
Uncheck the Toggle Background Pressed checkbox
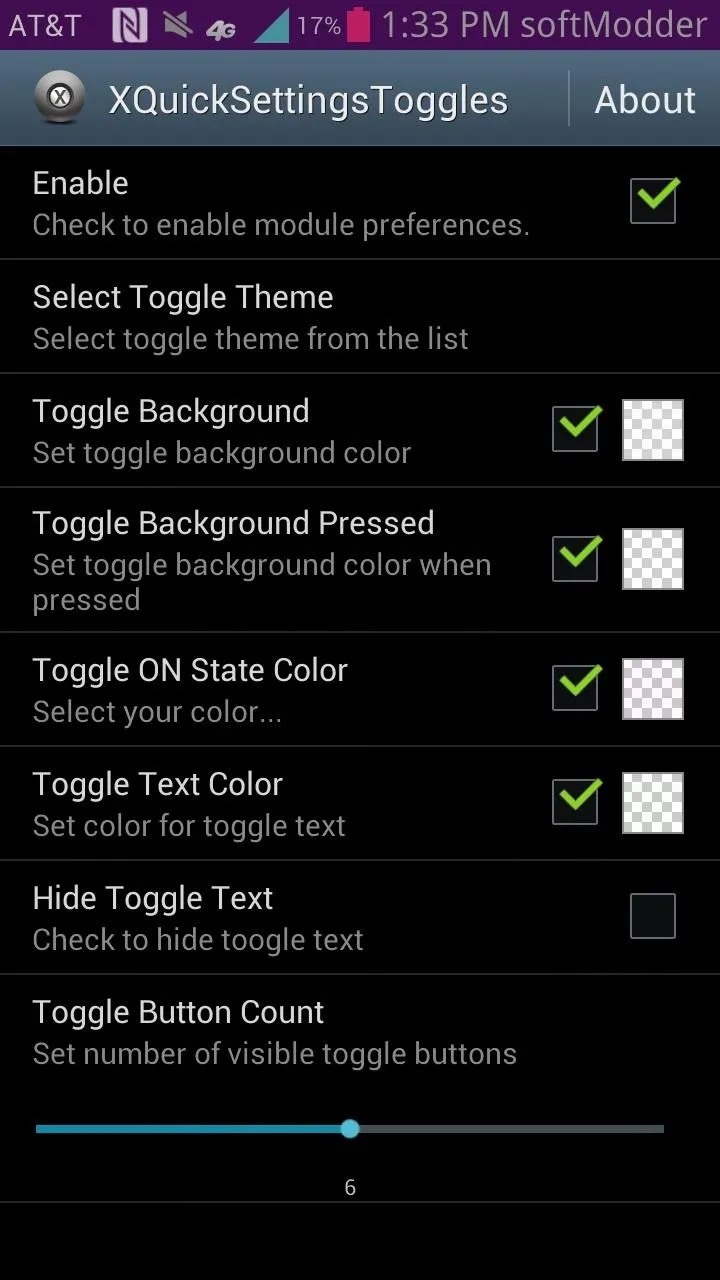[x=576, y=558]
